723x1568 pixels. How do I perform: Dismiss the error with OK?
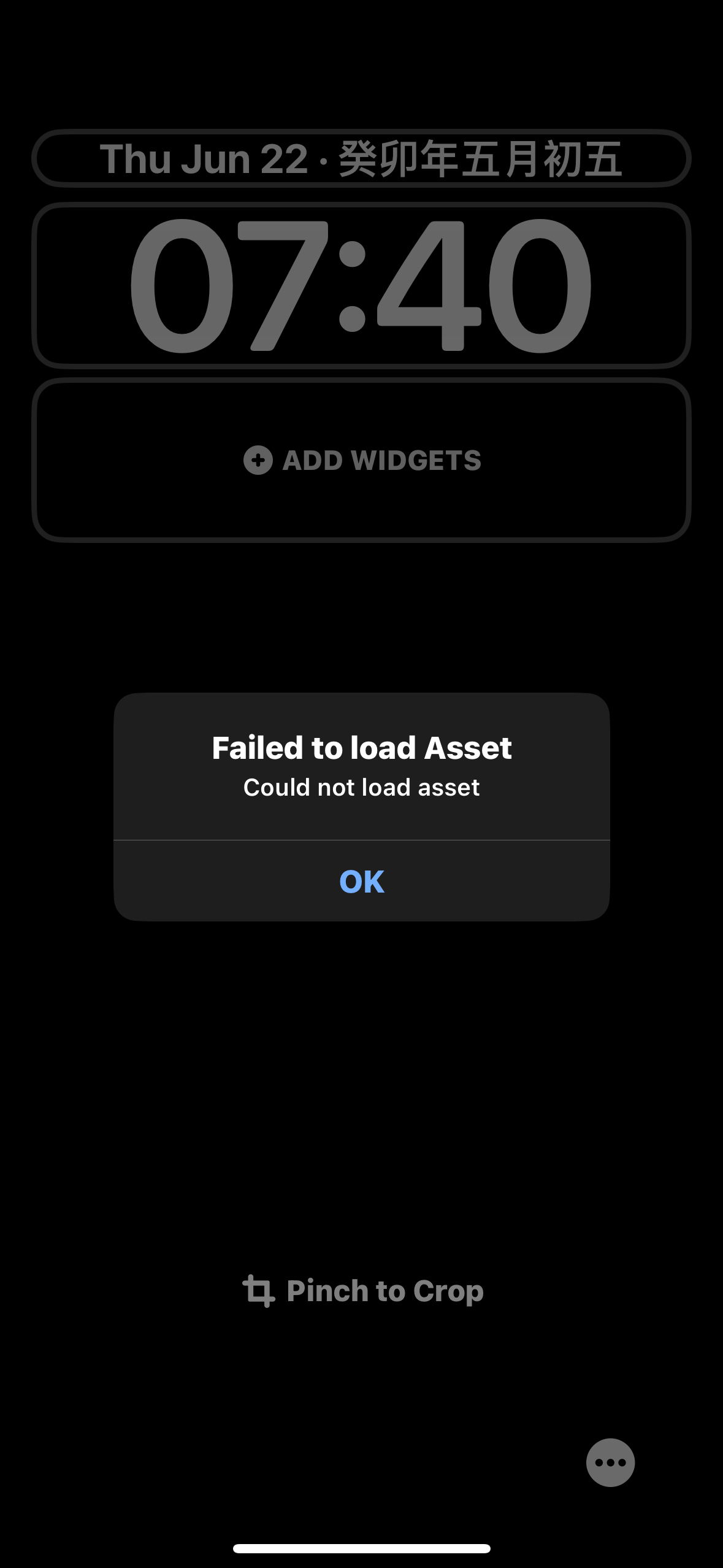tap(361, 882)
